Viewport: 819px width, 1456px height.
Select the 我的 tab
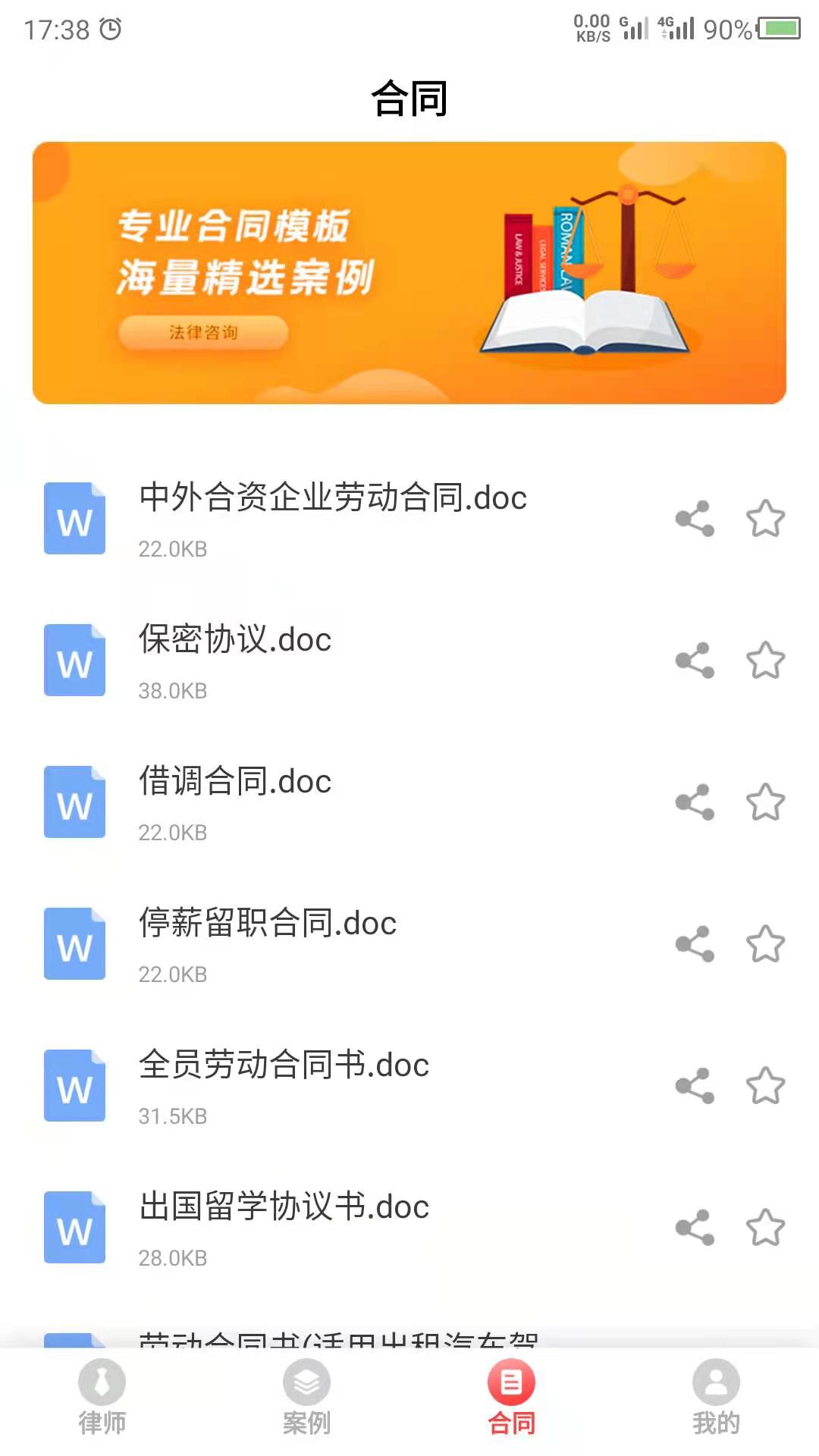point(716,1397)
